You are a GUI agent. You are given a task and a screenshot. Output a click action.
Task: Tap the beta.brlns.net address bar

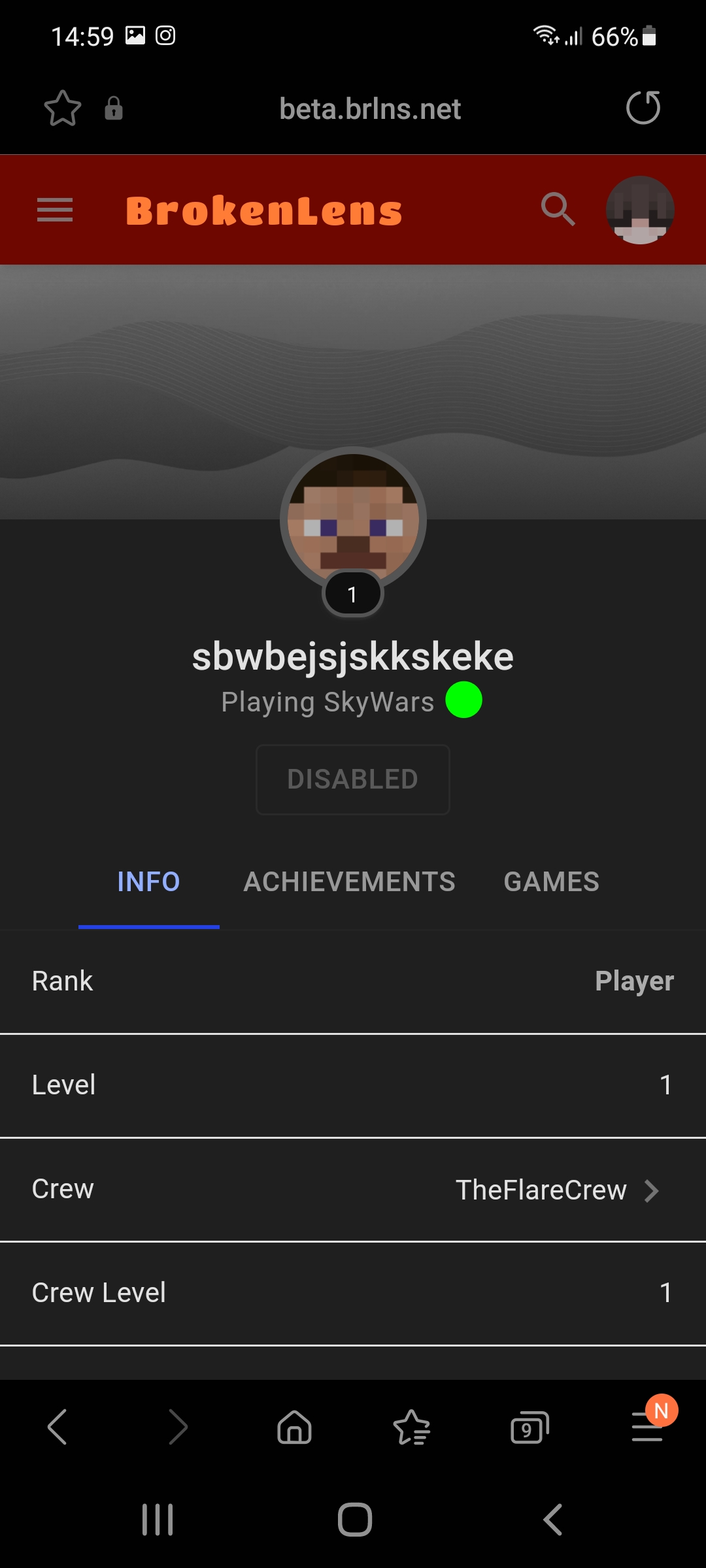370,108
